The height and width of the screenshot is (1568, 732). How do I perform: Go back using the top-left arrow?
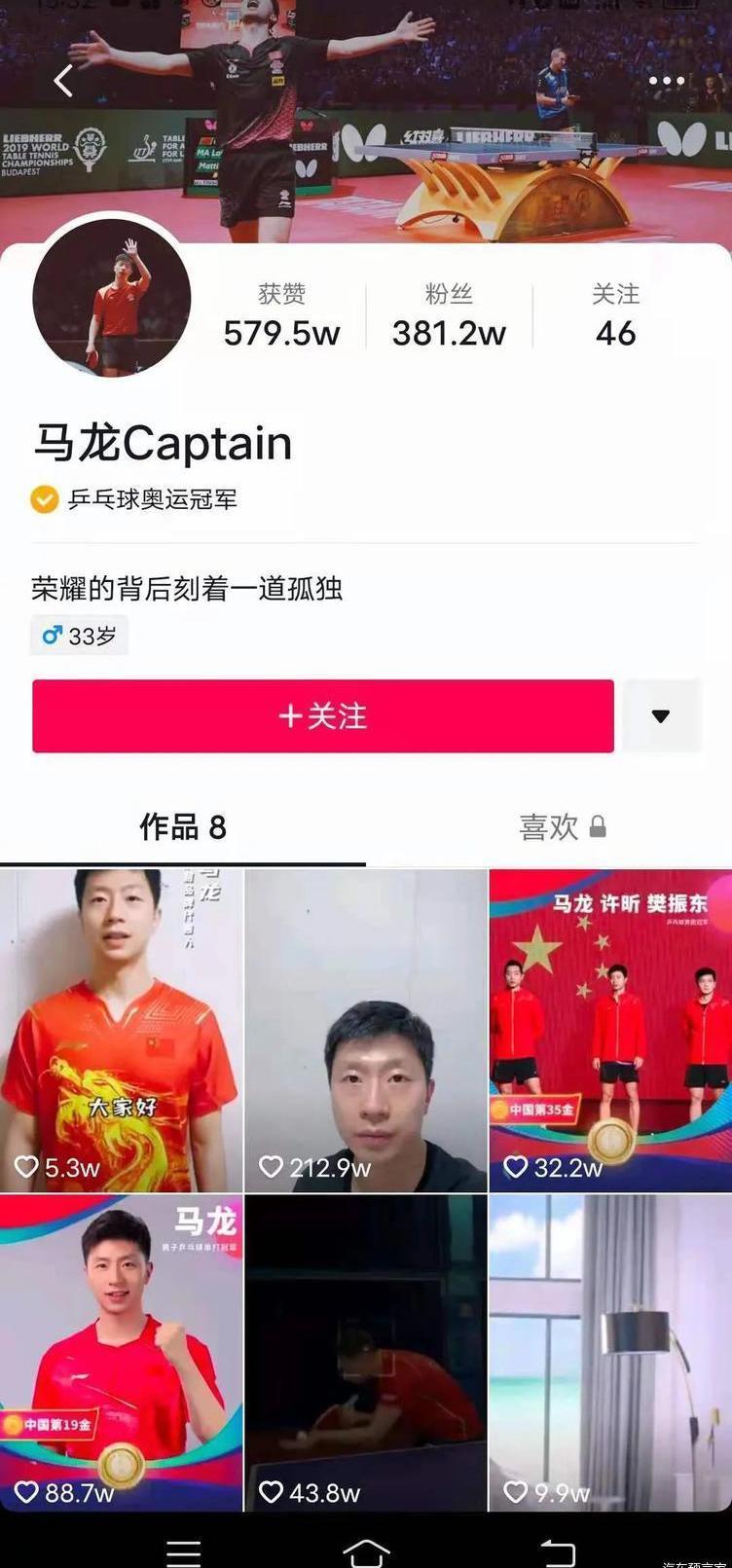click(x=64, y=81)
